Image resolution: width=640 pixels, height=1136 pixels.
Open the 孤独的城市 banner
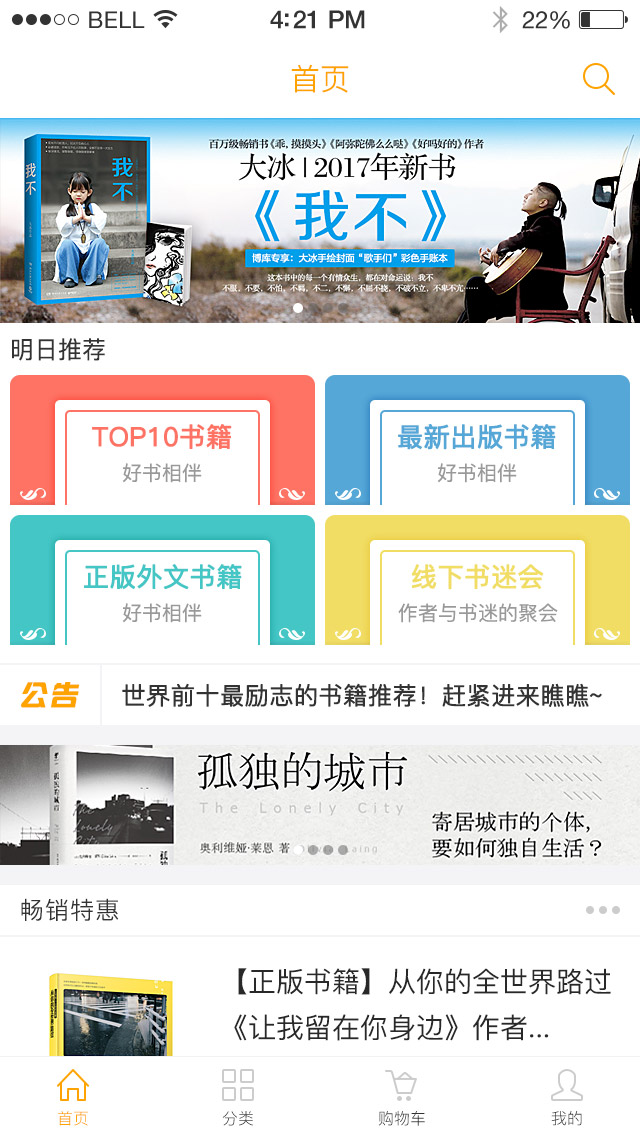320,805
